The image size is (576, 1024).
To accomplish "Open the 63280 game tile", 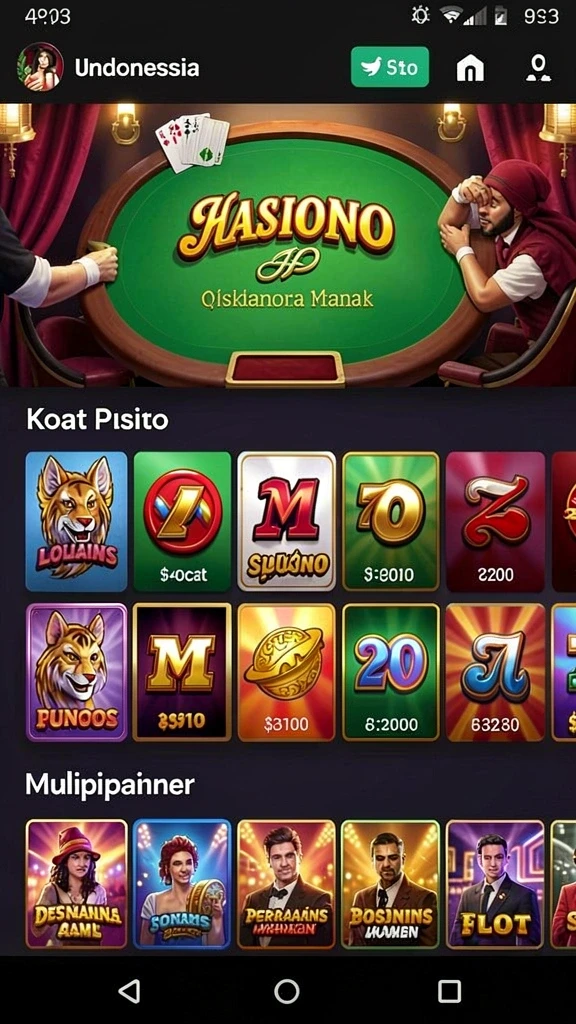I will [495, 672].
